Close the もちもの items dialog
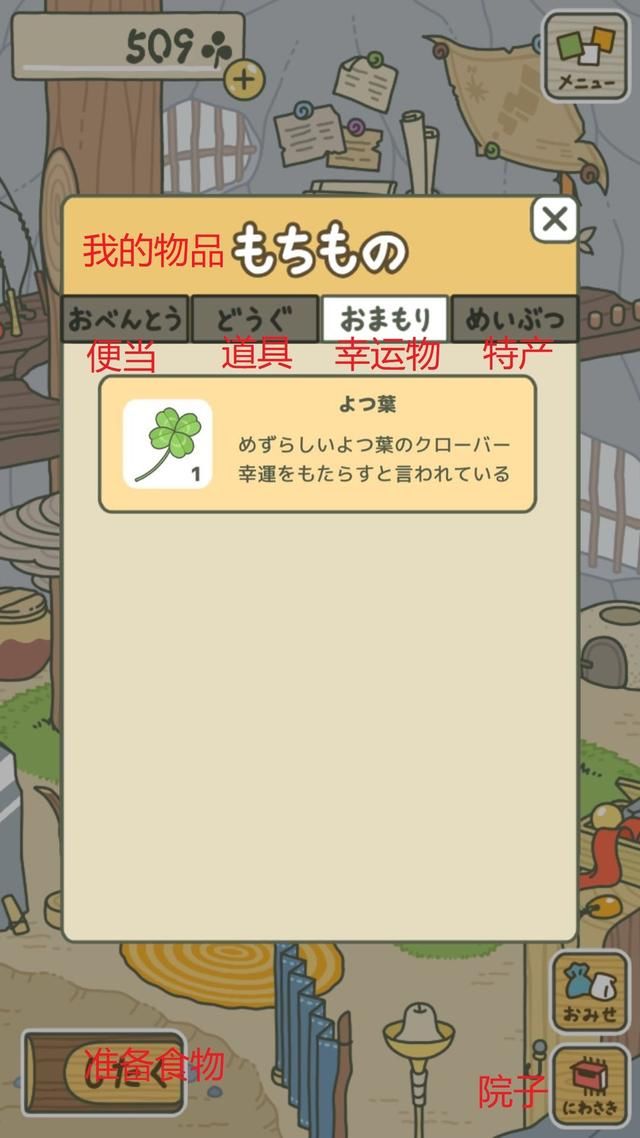 555,218
